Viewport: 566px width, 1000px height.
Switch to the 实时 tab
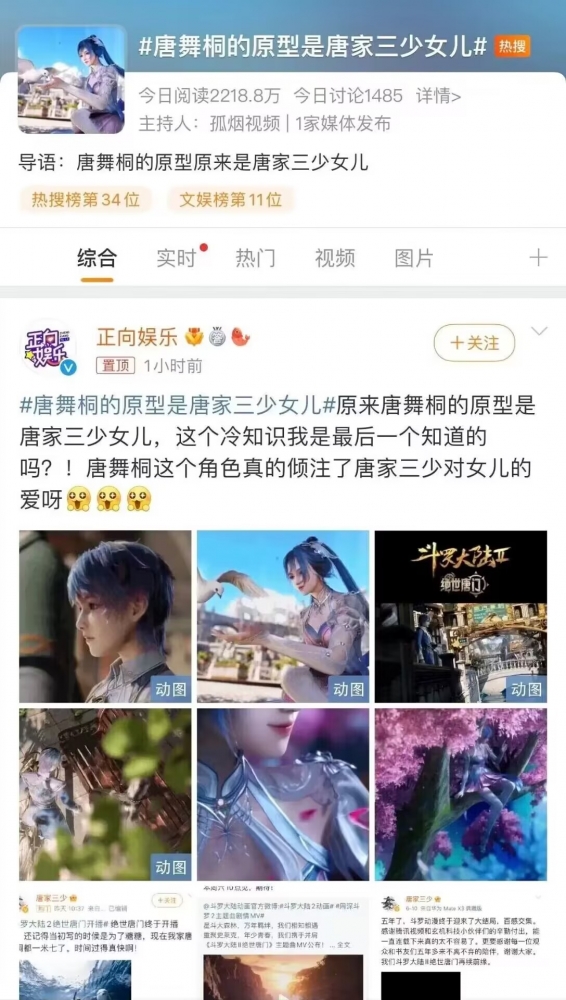pos(177,258)
